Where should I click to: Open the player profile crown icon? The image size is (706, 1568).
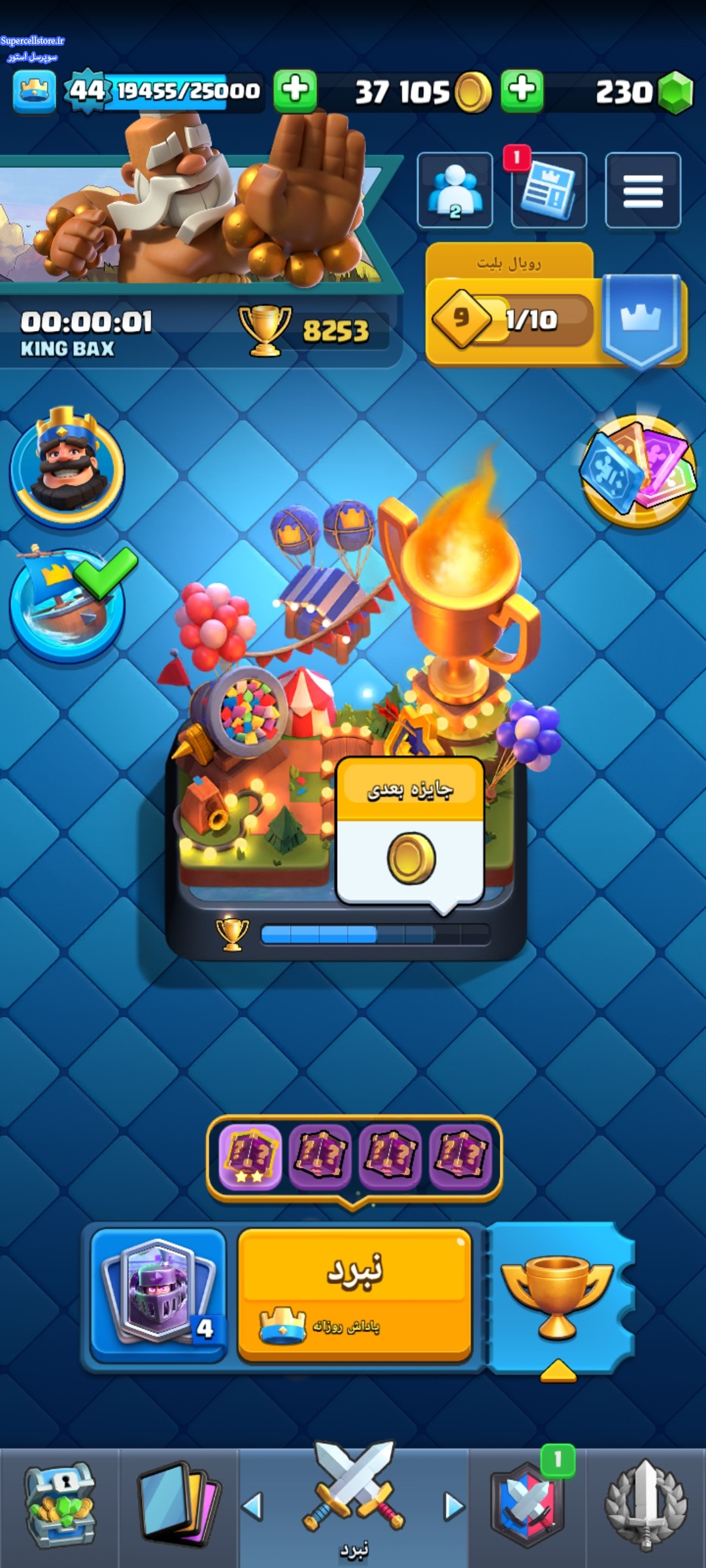click(x=34, y=91)
